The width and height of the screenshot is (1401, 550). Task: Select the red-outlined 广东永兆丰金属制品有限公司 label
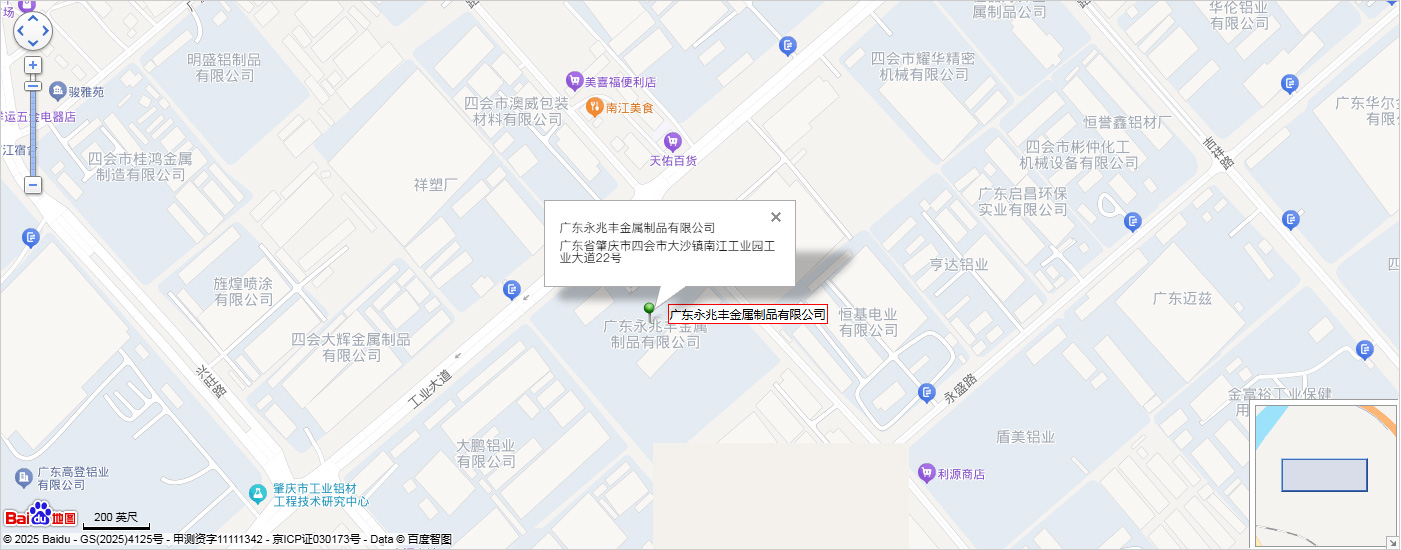point(748,314)
